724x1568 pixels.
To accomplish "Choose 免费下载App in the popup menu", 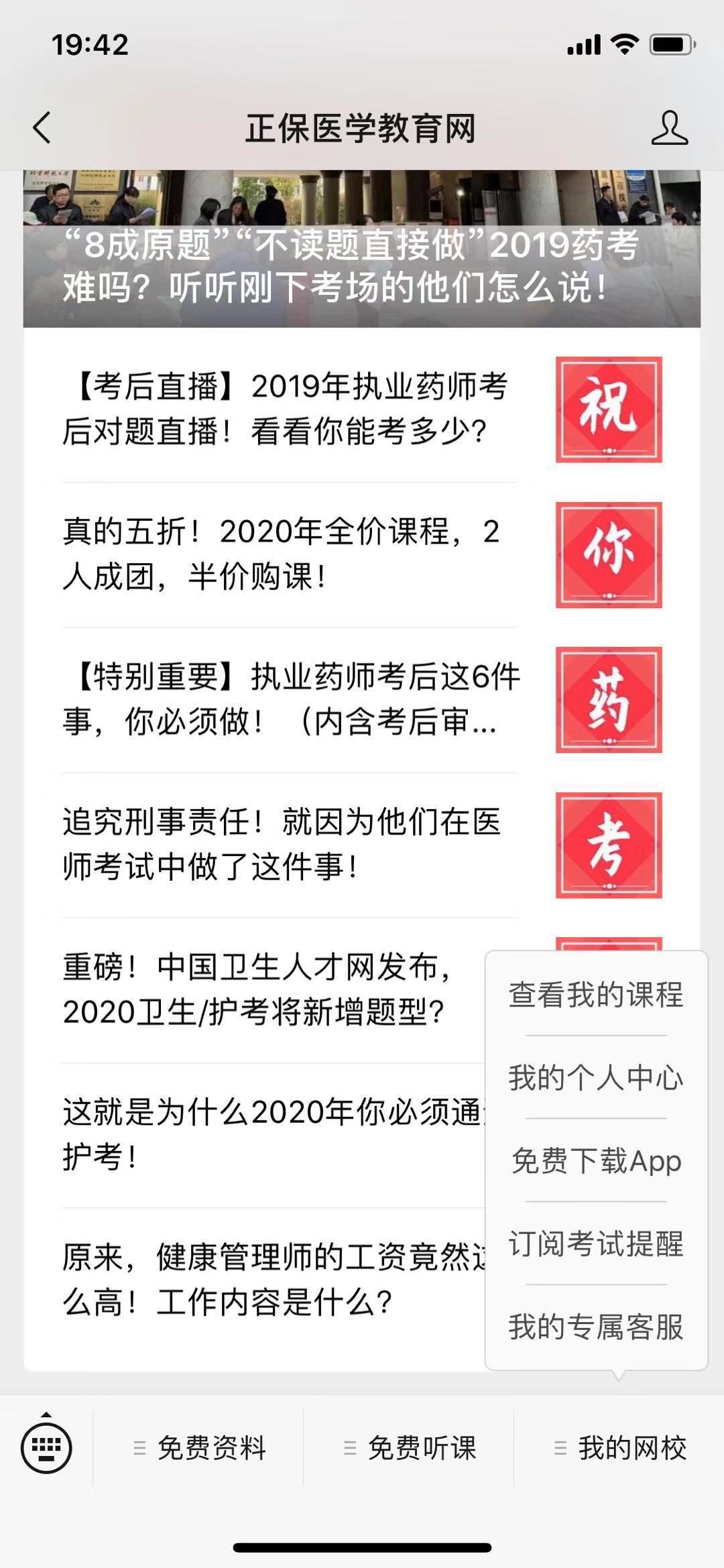I will pyautogui.click(x=596, y=1161).
